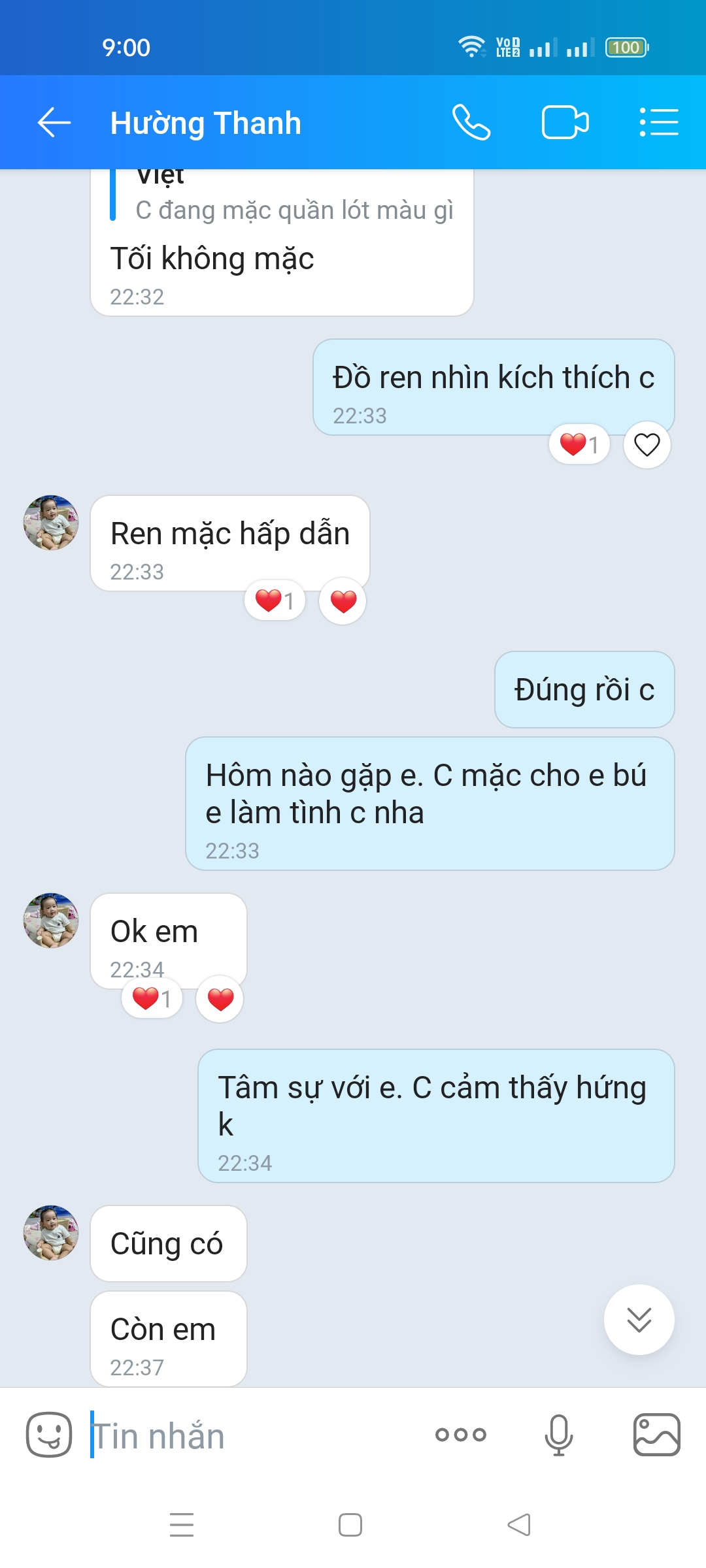Record a voice message with the microphone
The height and width of the screenshot is (1568, 706).
pos(559,1435)
